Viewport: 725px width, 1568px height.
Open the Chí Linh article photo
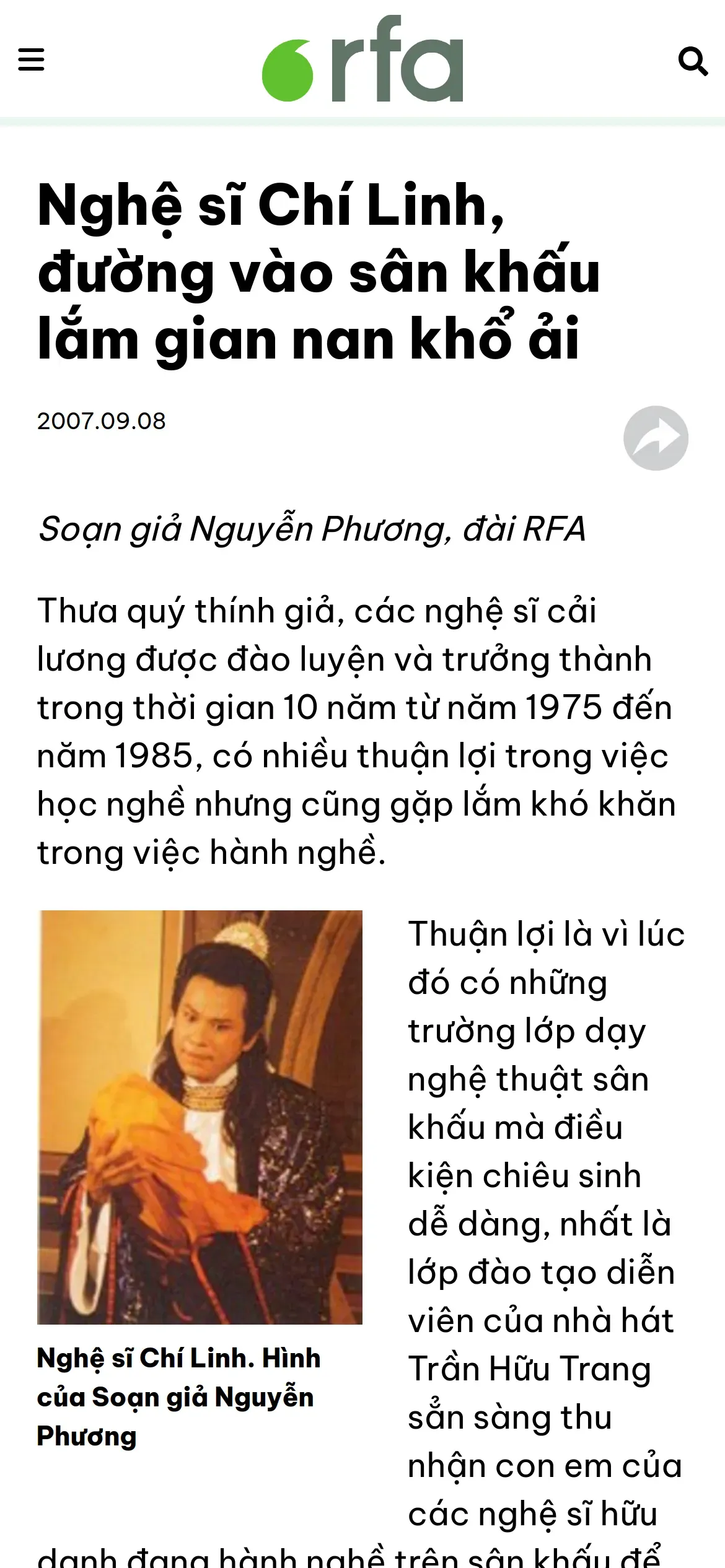[x=200, y=1117]
